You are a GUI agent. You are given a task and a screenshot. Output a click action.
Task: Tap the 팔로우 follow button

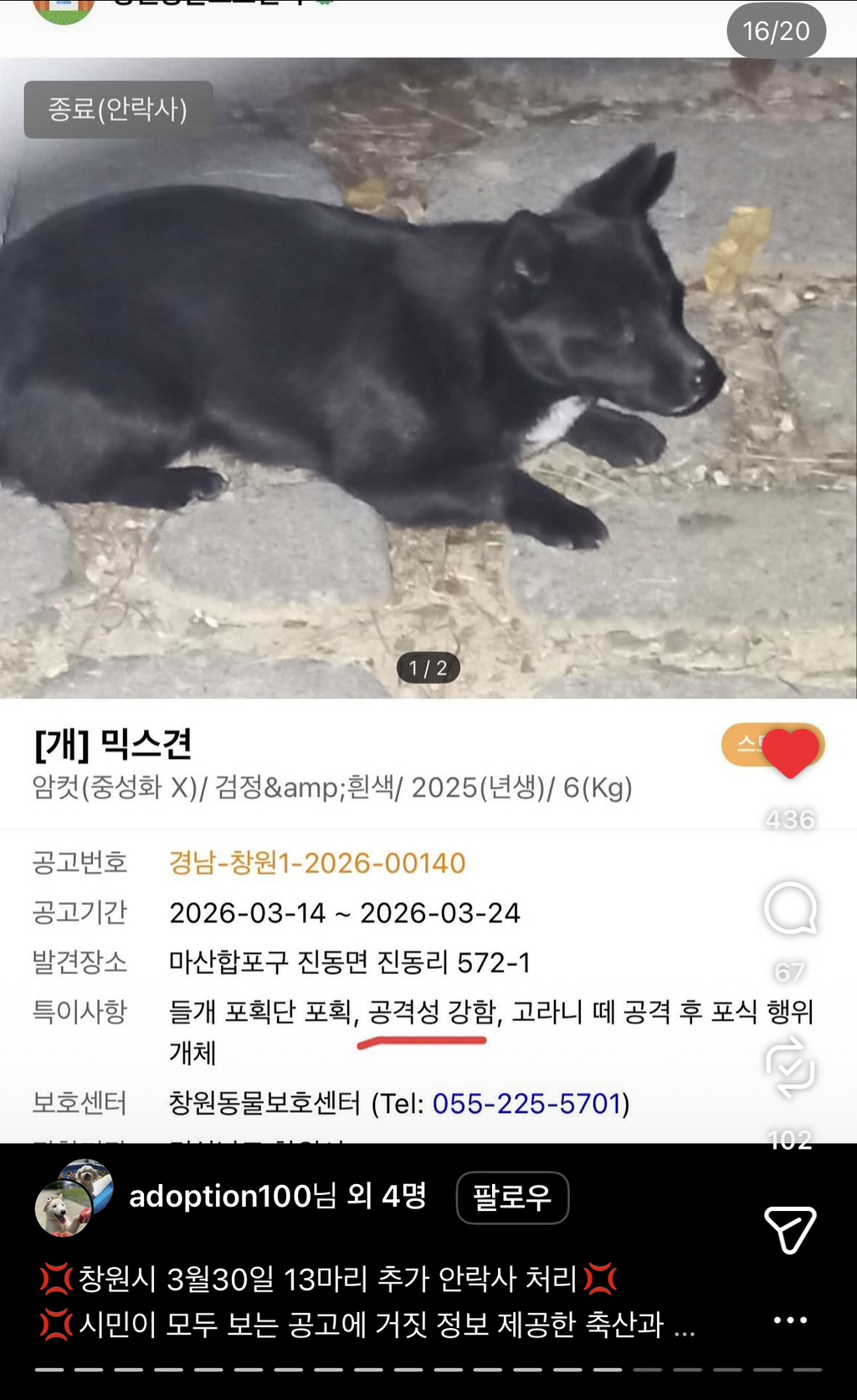click(x=512, y=1197)
